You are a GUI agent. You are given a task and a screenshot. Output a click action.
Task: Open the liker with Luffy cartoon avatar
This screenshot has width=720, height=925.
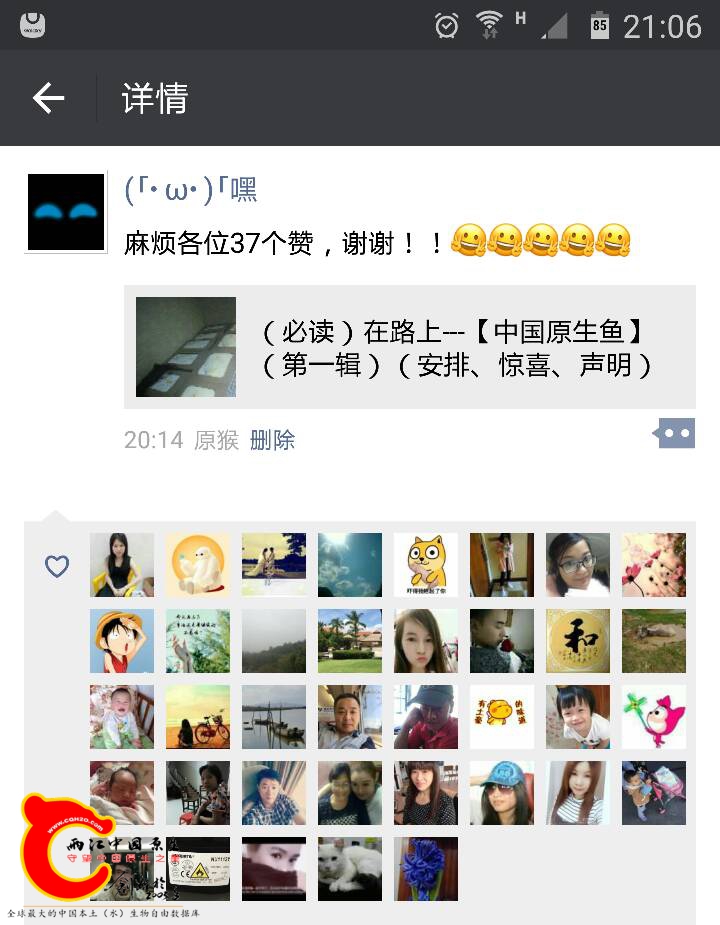coord(122,641)
